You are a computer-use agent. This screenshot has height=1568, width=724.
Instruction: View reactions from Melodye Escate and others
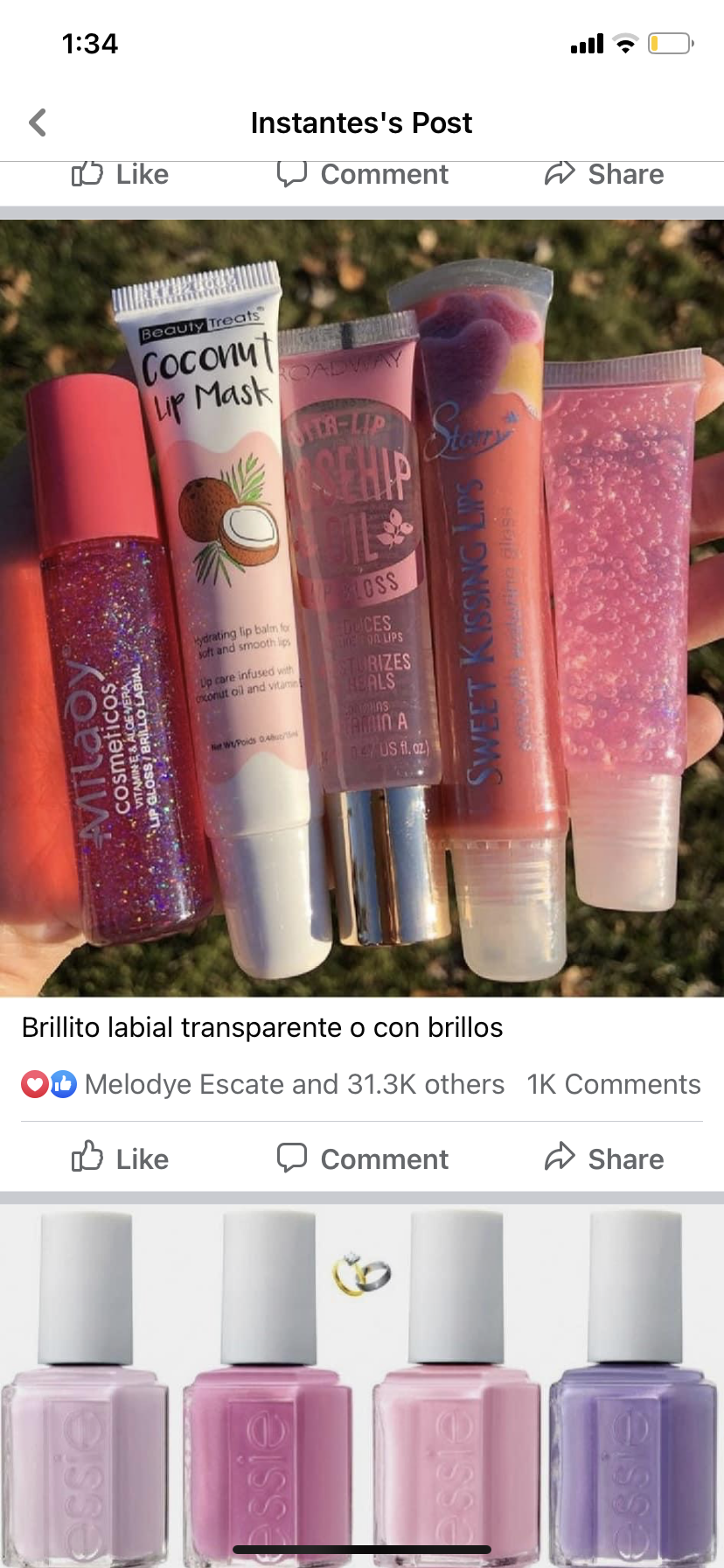262,1084
